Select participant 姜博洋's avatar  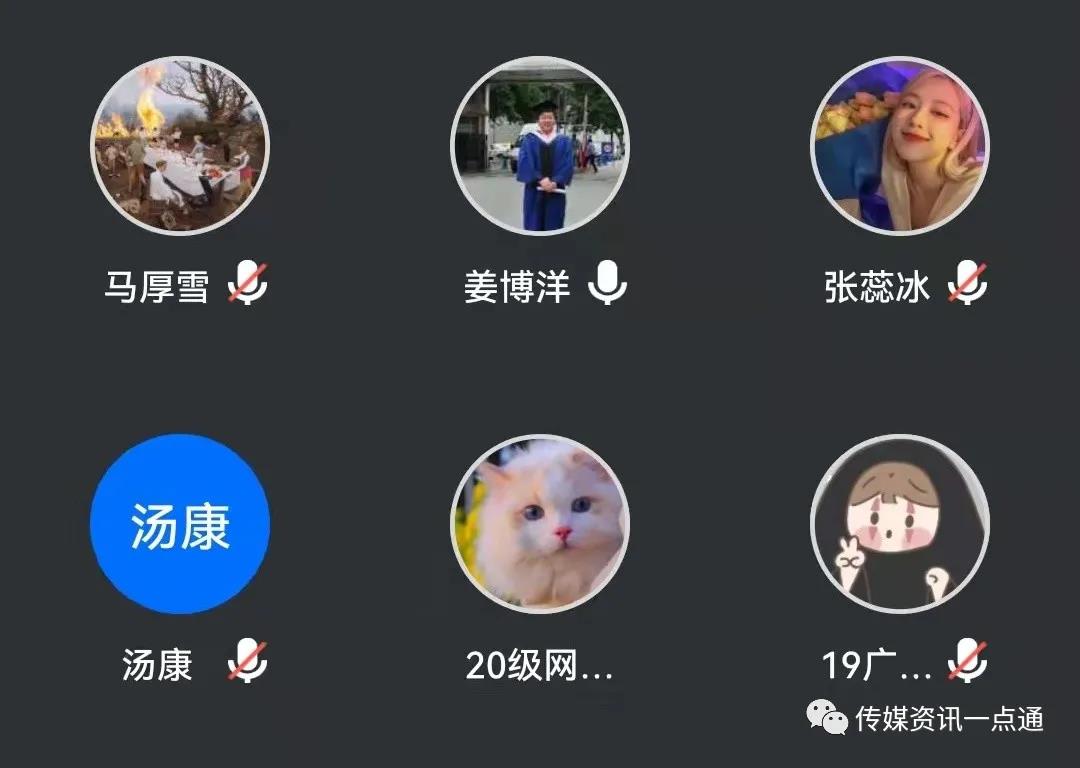(540, 146)
